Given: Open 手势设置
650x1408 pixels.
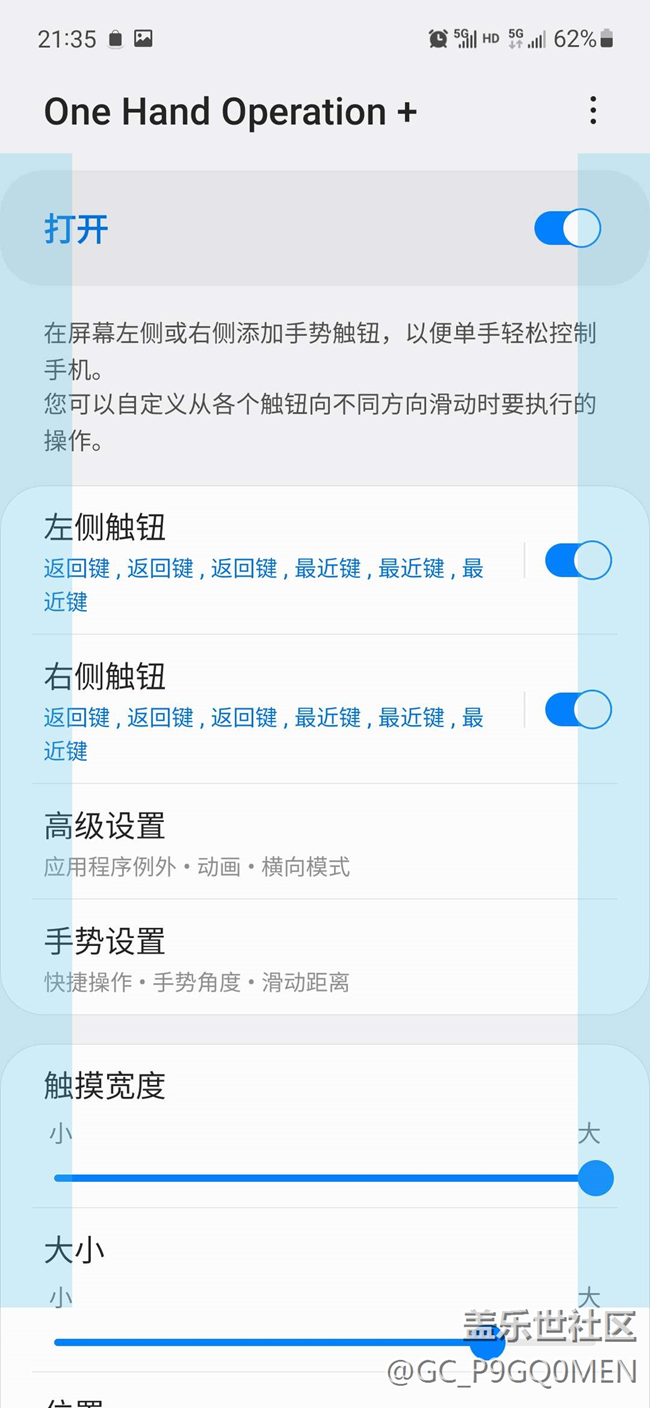Looking at the screenshot, I should point(300,957).
